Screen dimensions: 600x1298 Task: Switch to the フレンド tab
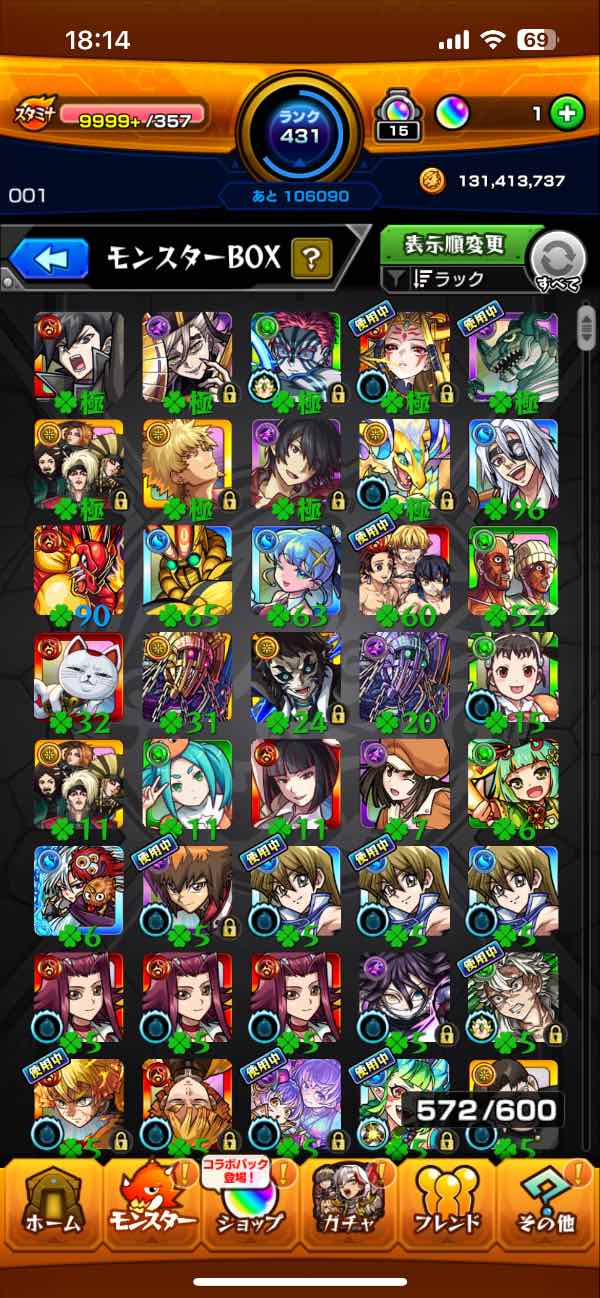point(449,1208)
